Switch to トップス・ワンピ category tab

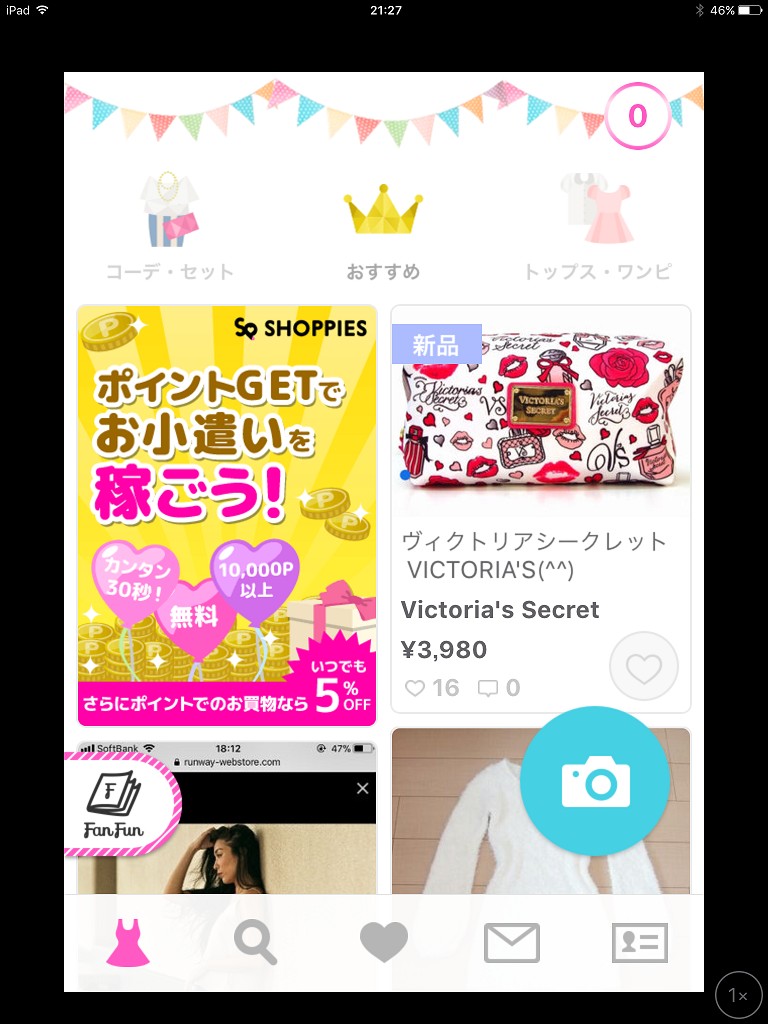597,226
